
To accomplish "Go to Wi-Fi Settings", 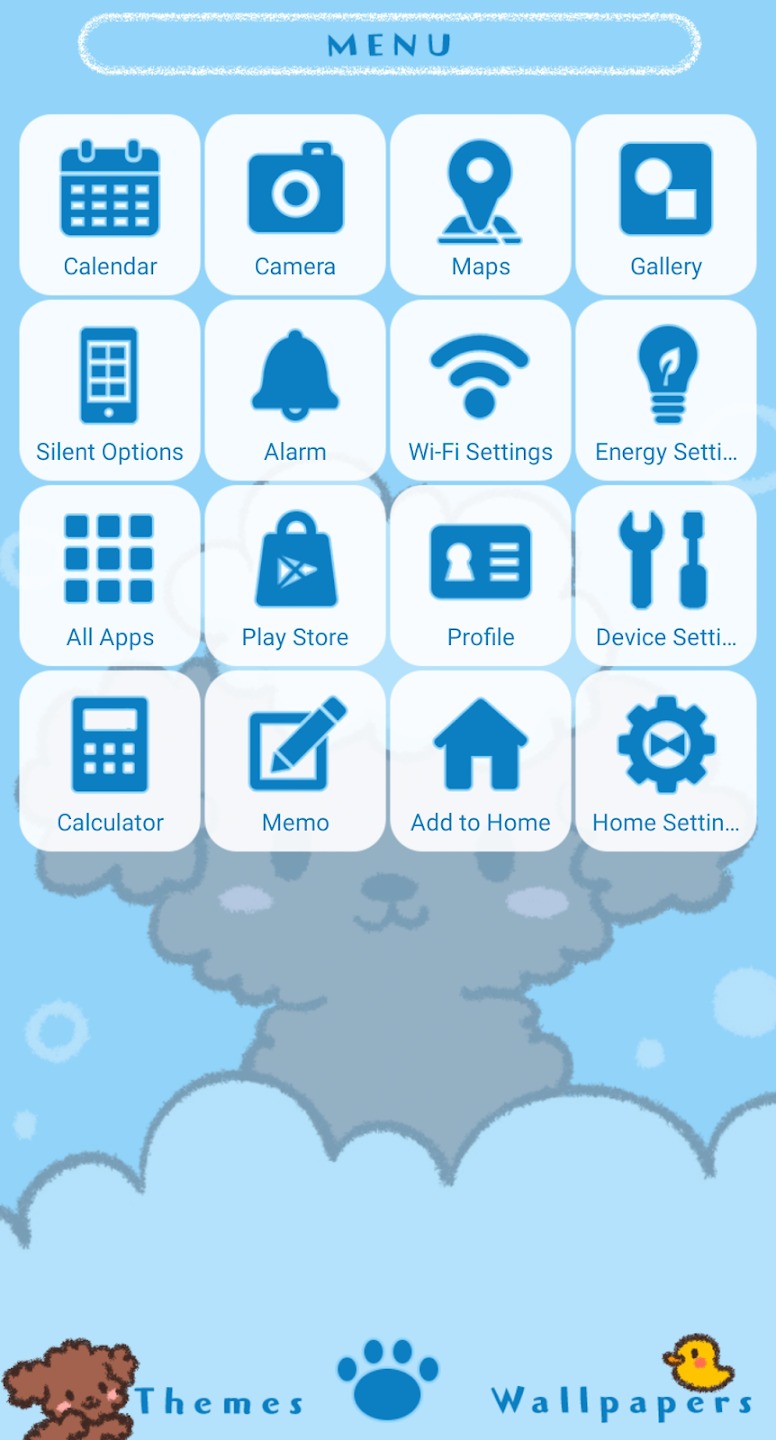I will 481,390.
